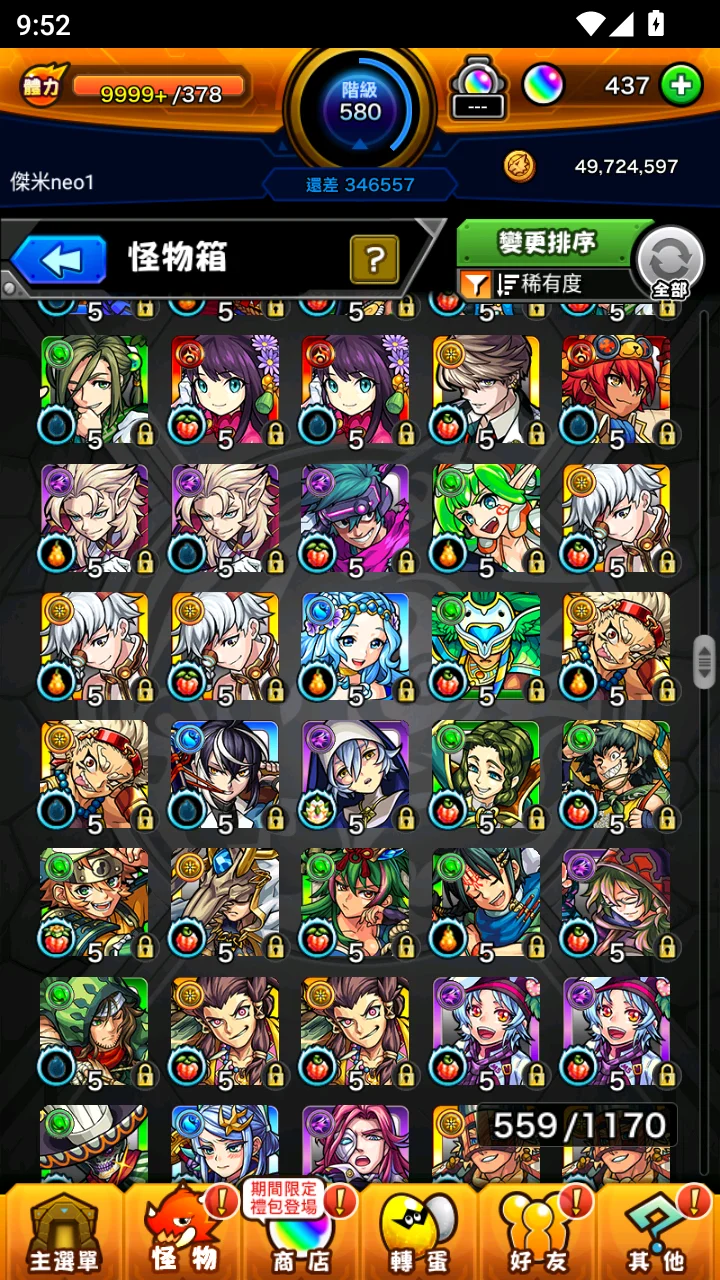
Task: Open the green-haired bunny-ear girl monster
Action: tap(486, 518)
